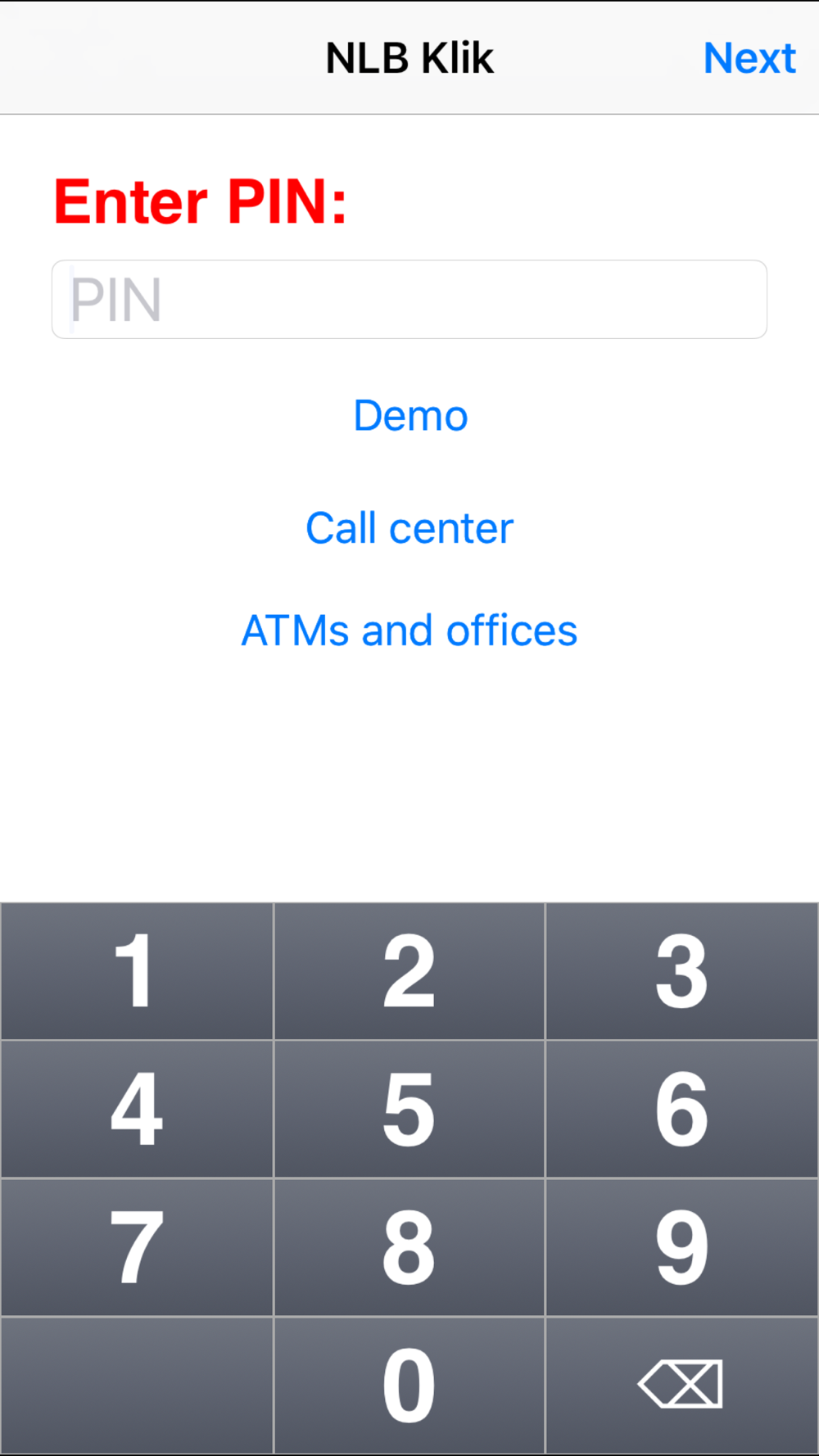Open the Call center link
819x1456 pixels.
(409, 528)
